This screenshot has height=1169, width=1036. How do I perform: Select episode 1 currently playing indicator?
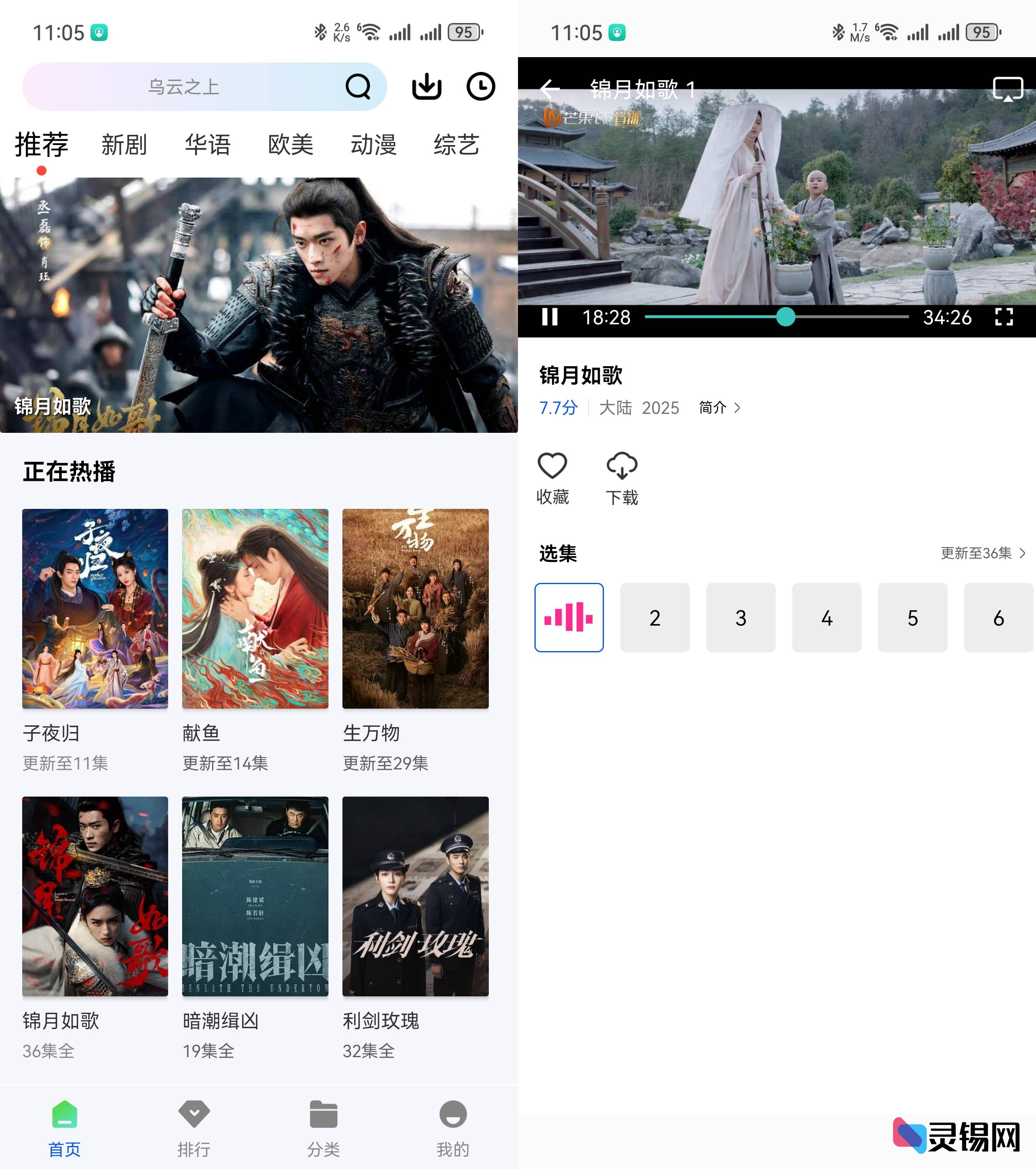pos(569,618)
